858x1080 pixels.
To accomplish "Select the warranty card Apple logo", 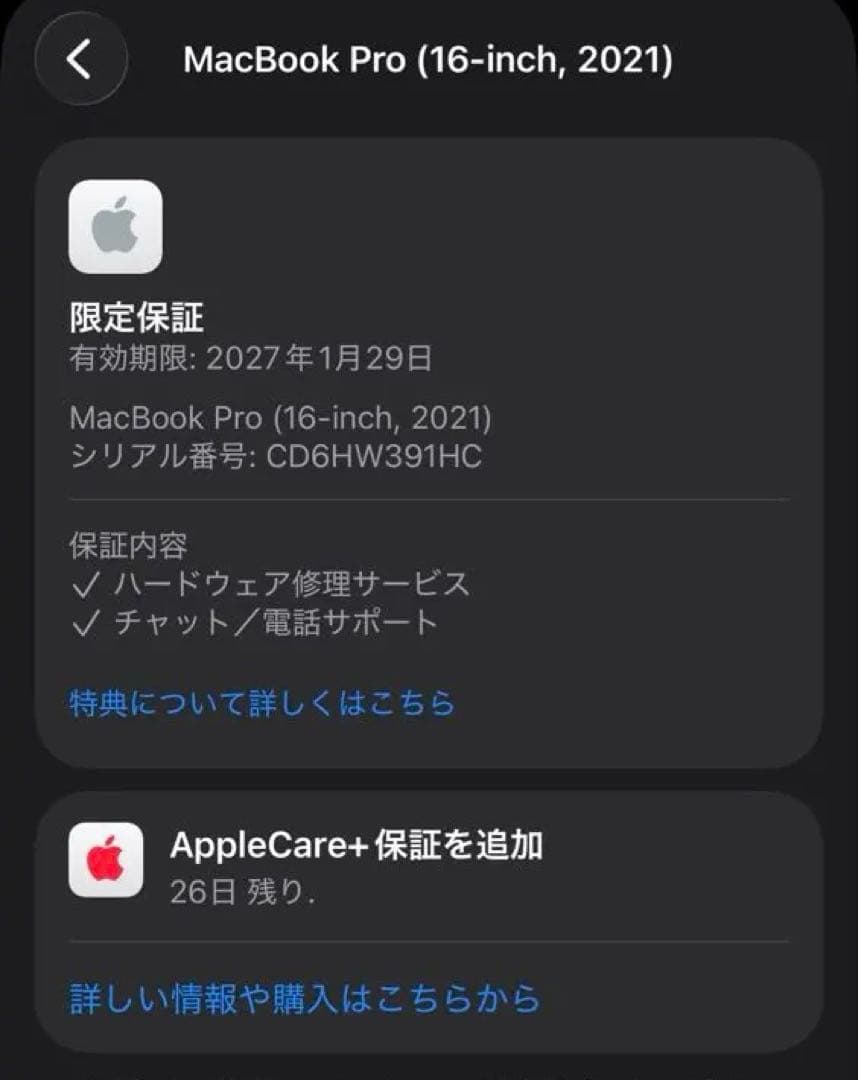I will point(113,226).
